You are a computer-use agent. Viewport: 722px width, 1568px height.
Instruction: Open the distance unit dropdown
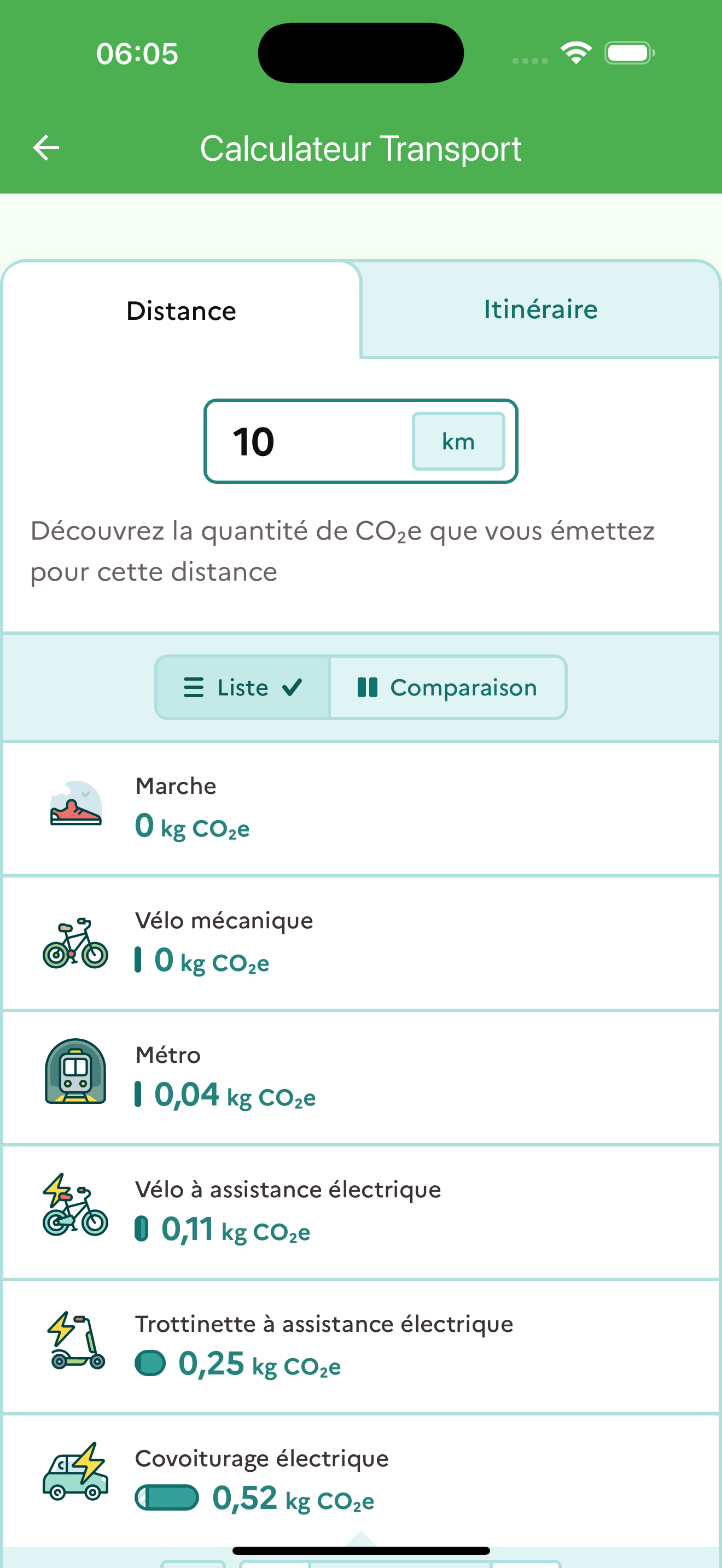tap(458, 441)
